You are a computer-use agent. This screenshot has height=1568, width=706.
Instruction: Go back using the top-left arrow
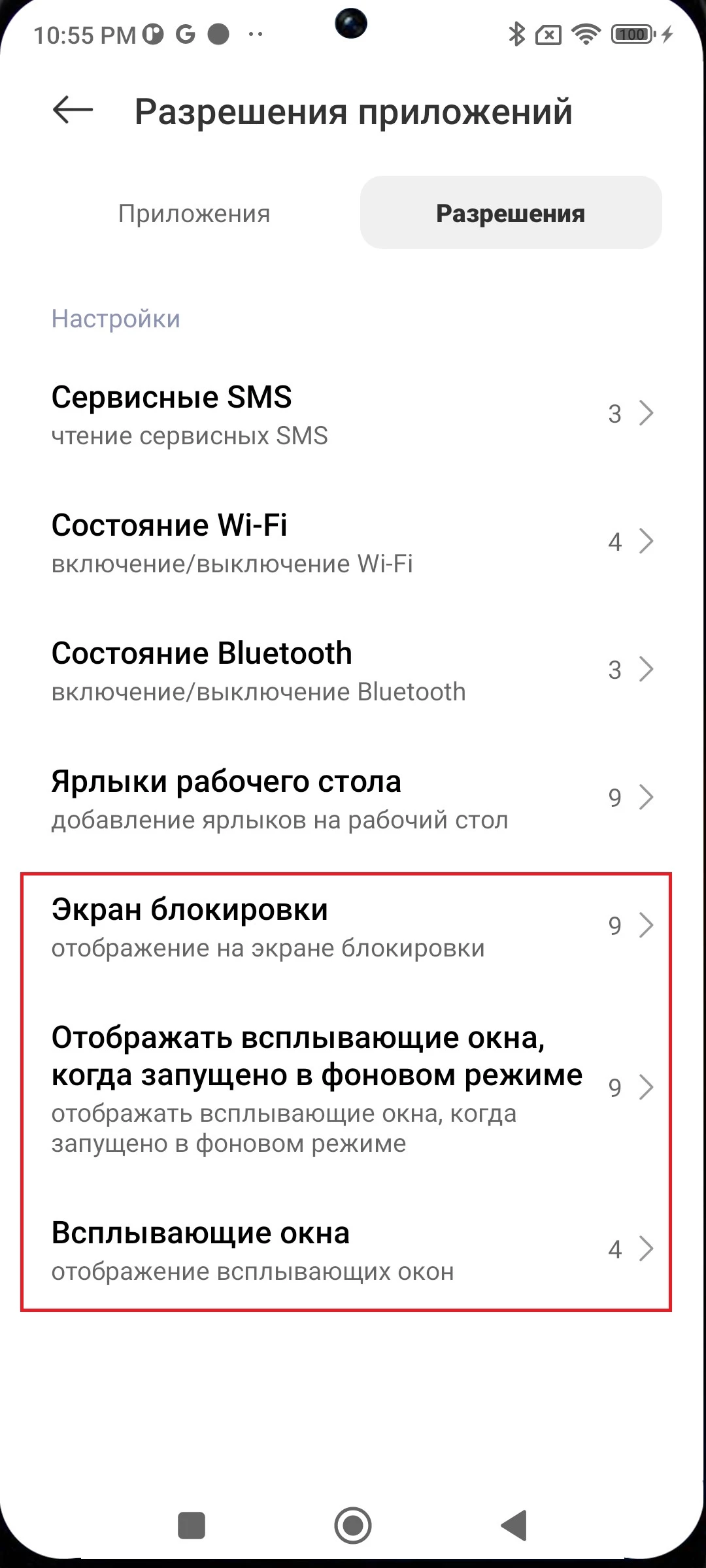[73, 110]
